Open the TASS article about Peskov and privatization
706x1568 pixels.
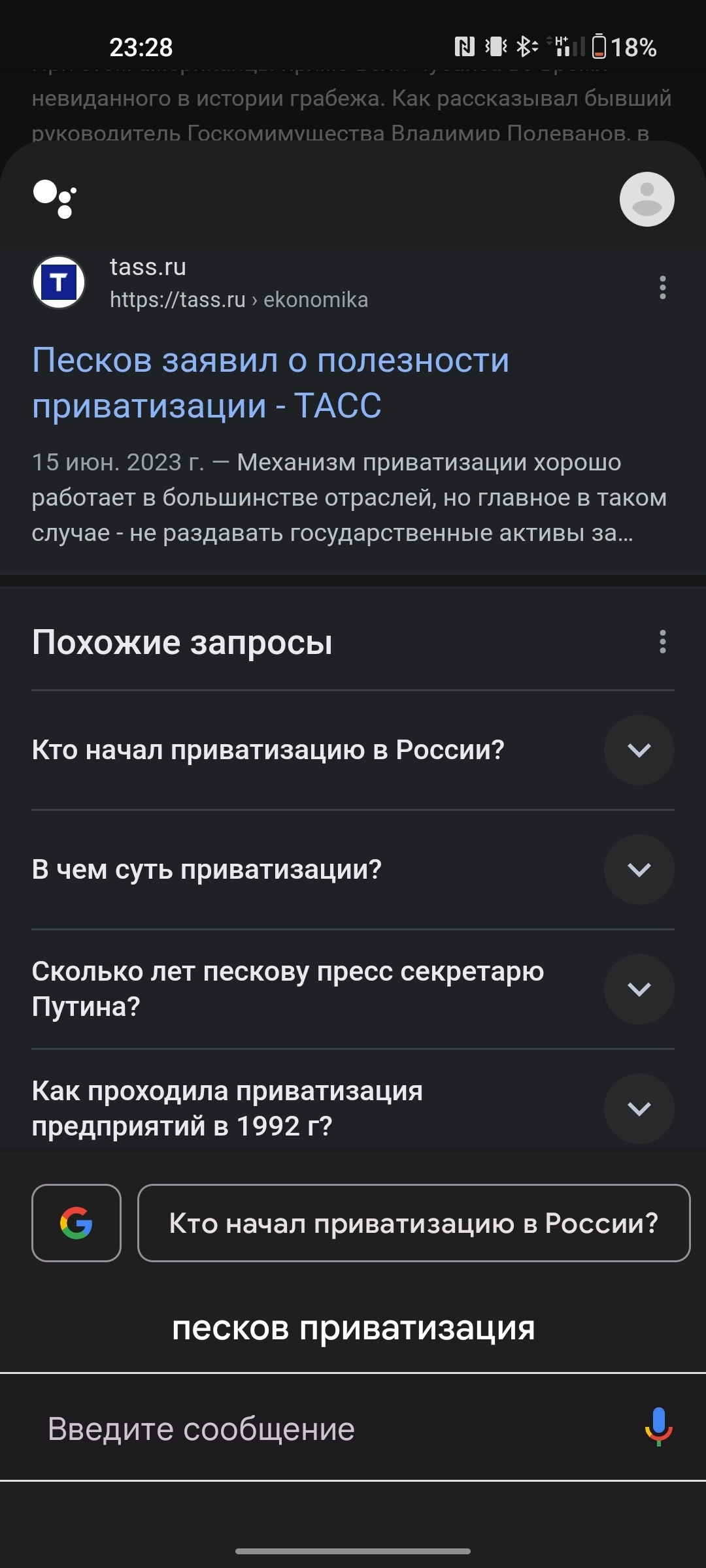[271, 383]
